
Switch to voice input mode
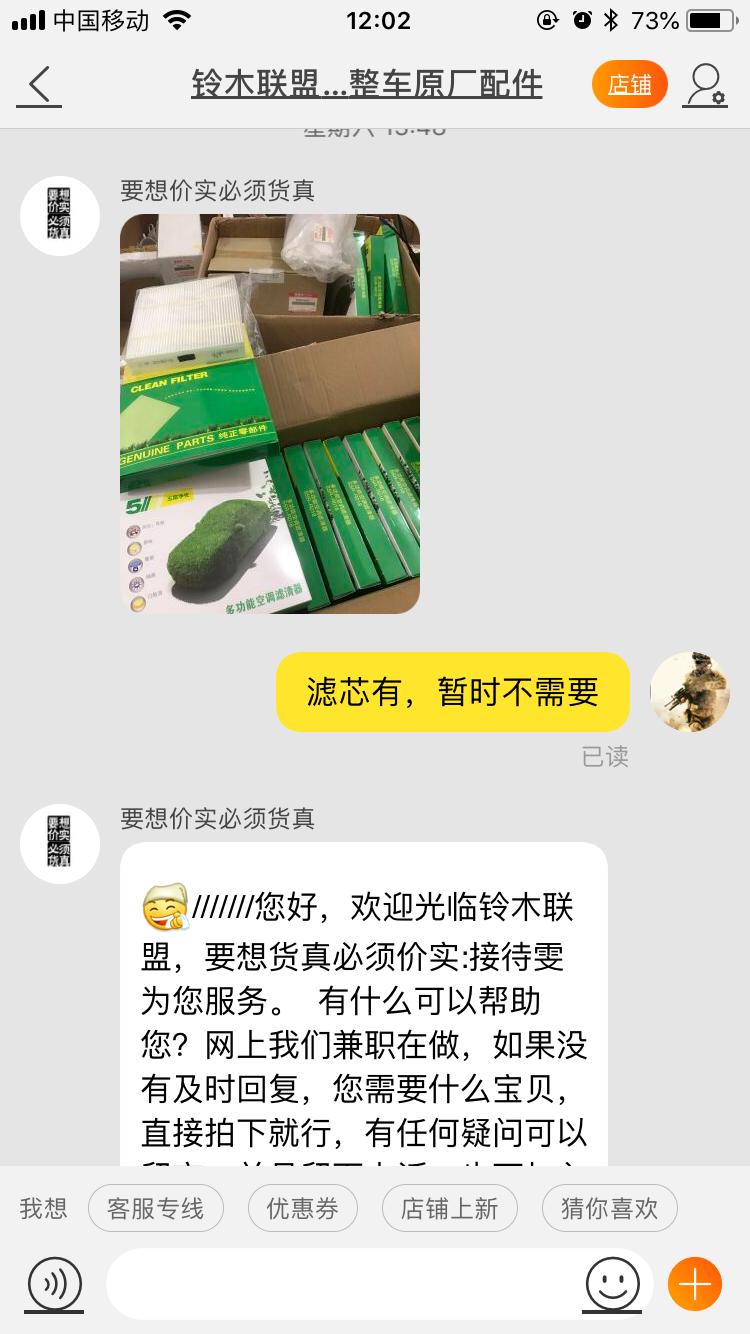coord(54,1284)
